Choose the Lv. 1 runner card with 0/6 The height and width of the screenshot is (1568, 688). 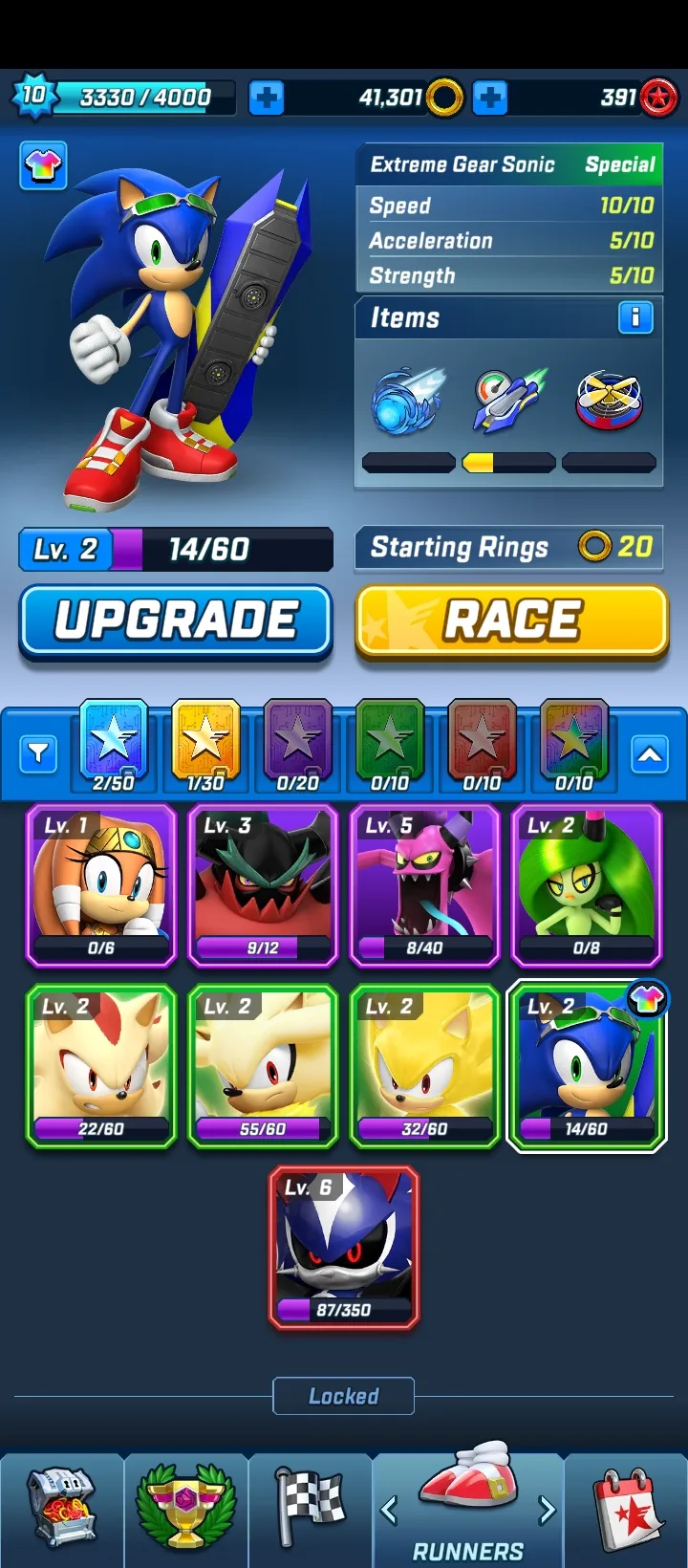pyautogui.click(x=101, y=885)
